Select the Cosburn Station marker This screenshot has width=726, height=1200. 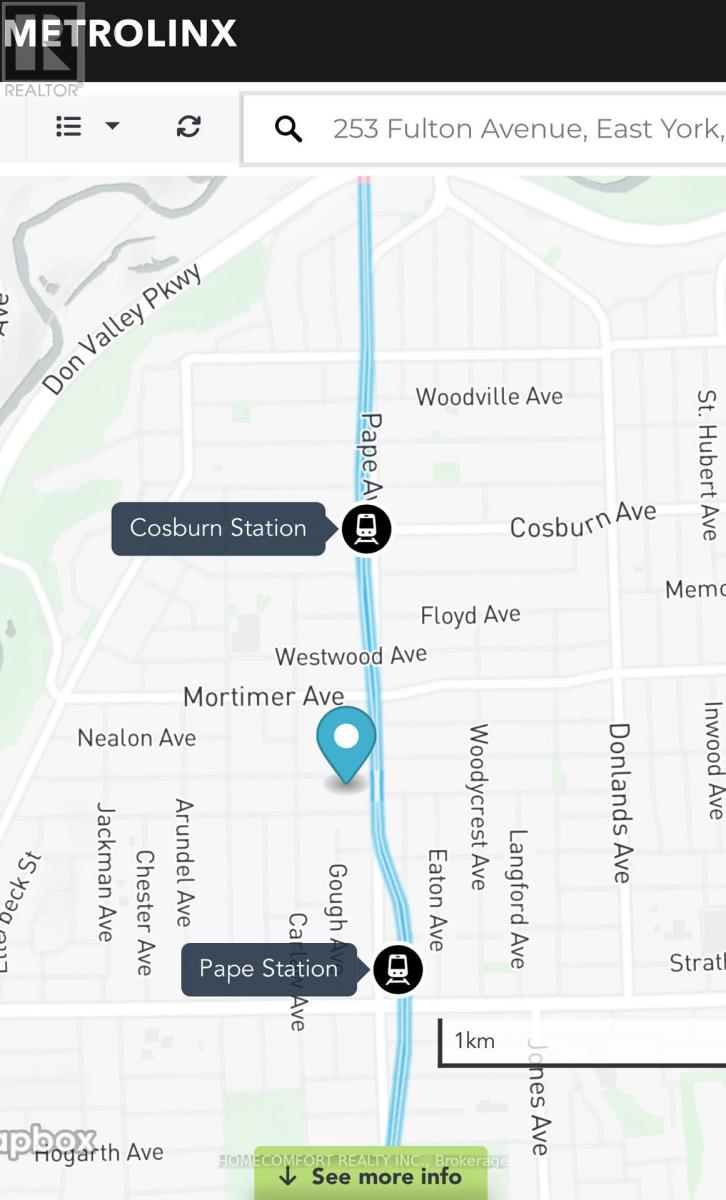(x=366, y=528)
